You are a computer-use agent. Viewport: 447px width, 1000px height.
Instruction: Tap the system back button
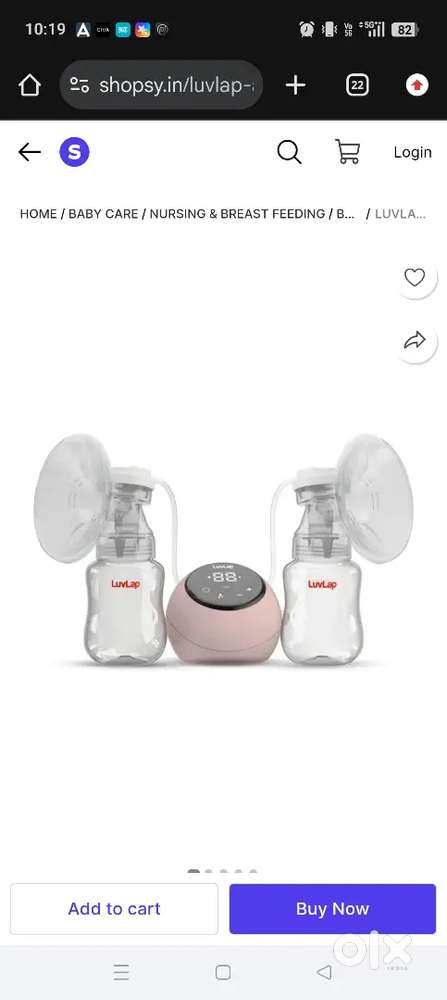tap(324, 972)
